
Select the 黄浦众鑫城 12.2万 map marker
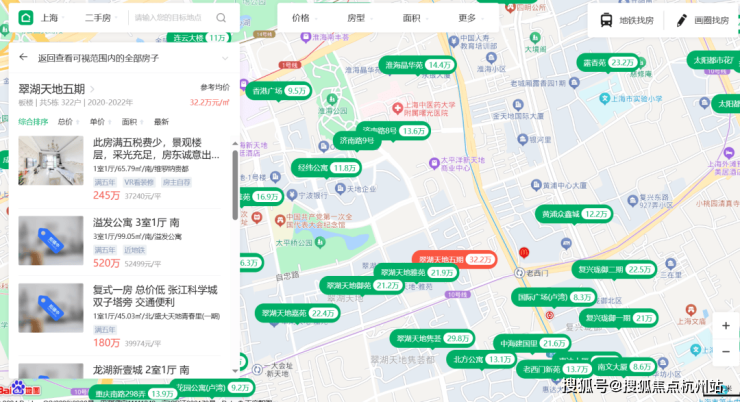pos(573,213)
